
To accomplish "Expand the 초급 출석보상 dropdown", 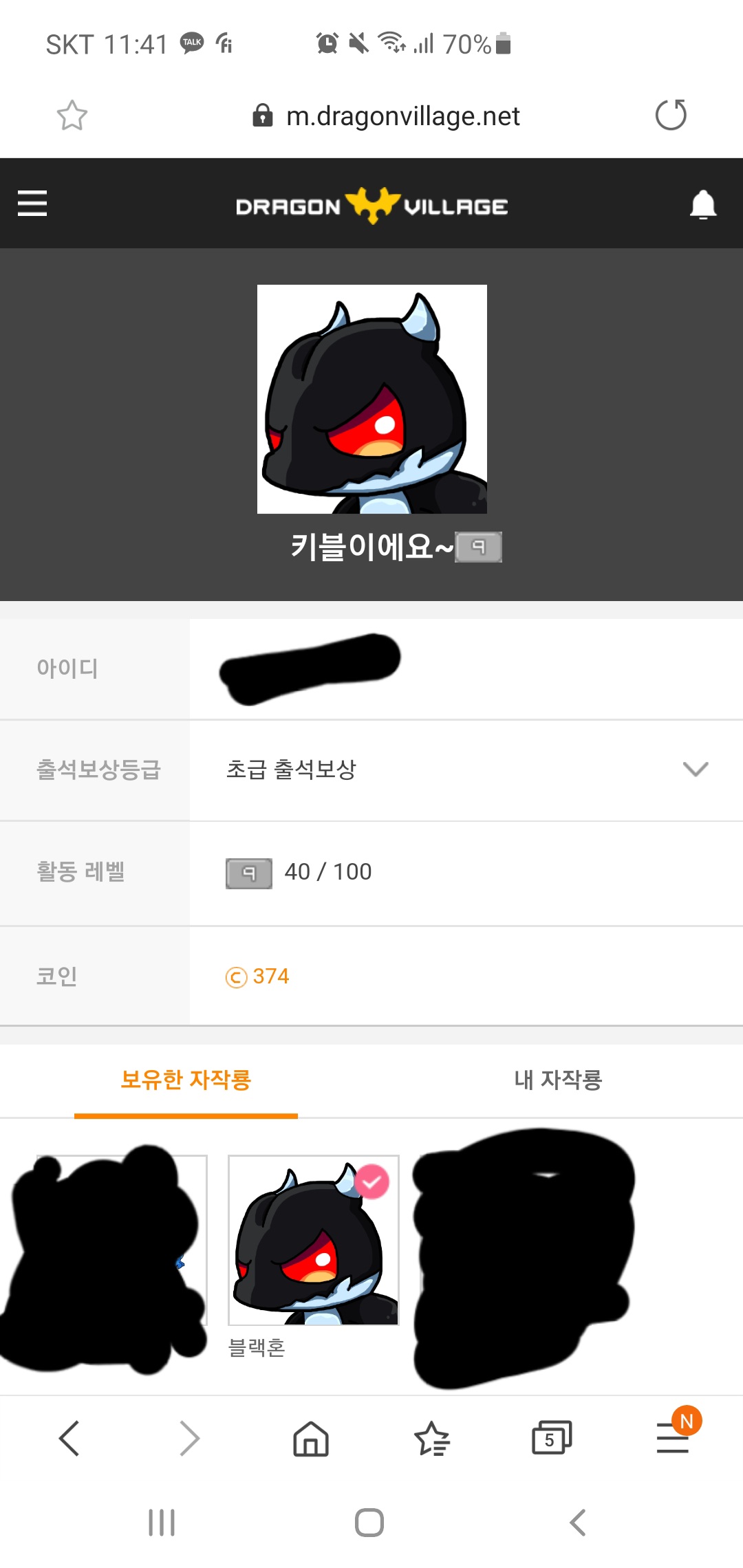I will [695, 769].
